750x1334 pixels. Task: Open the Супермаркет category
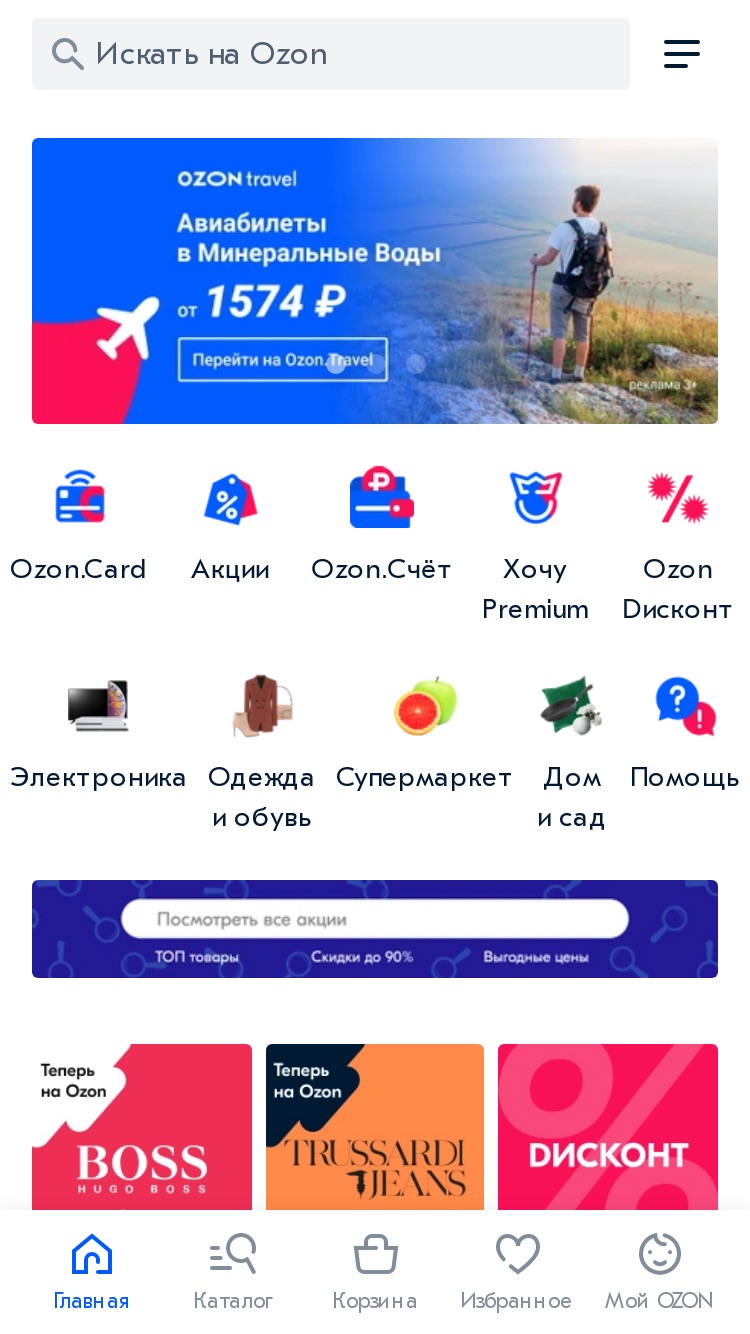[424, 735]
